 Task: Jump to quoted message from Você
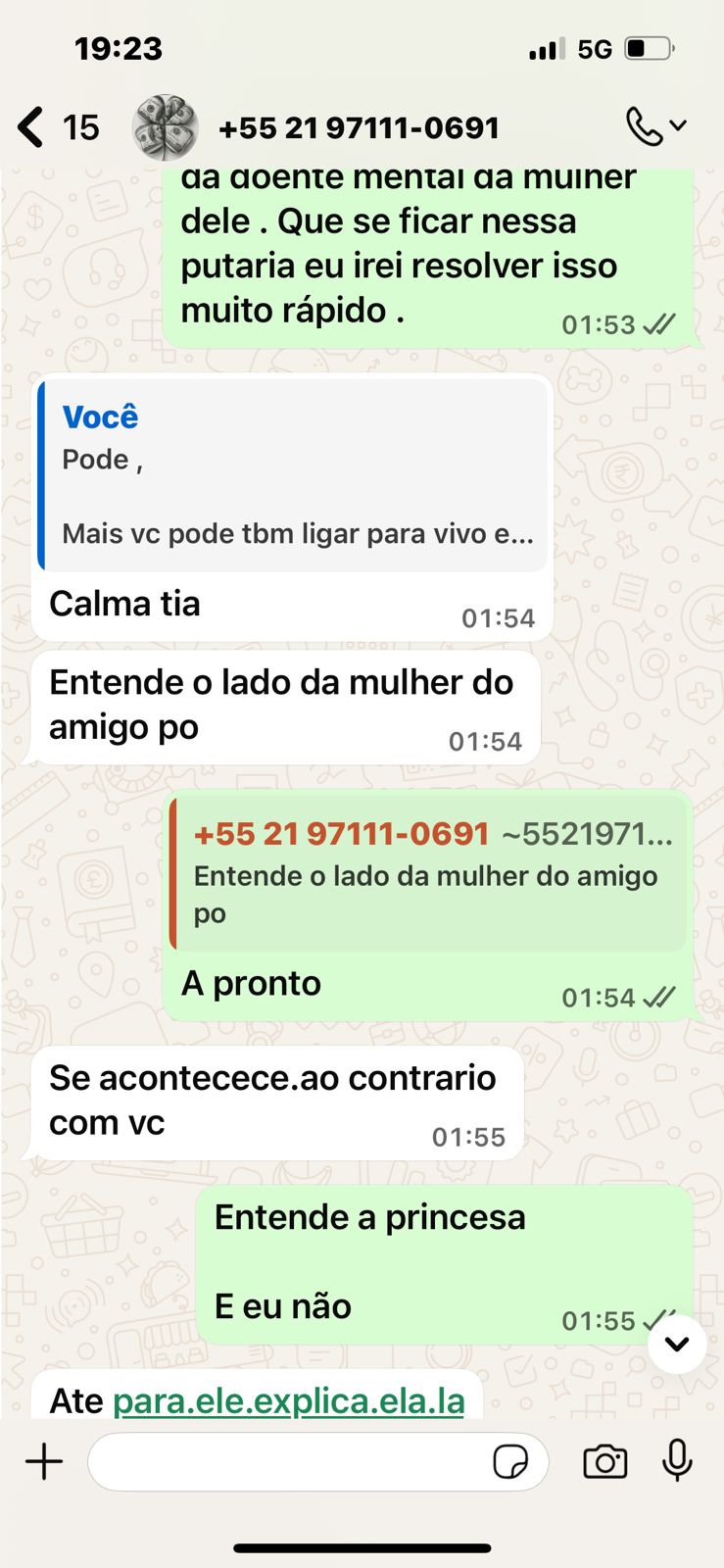tap(292, 475)
